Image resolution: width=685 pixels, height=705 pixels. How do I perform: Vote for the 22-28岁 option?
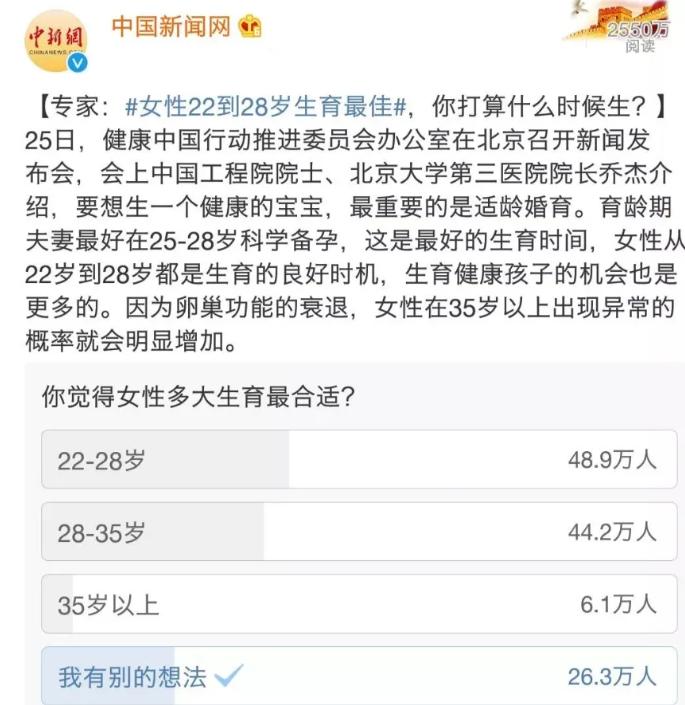point(358,460)
